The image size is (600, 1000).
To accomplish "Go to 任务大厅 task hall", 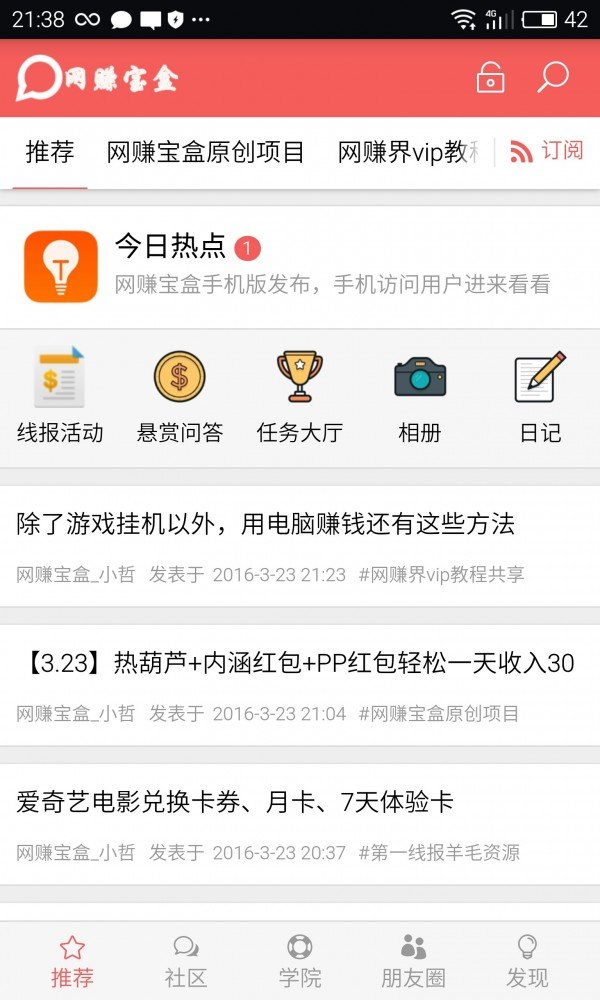I will [300, 395].
